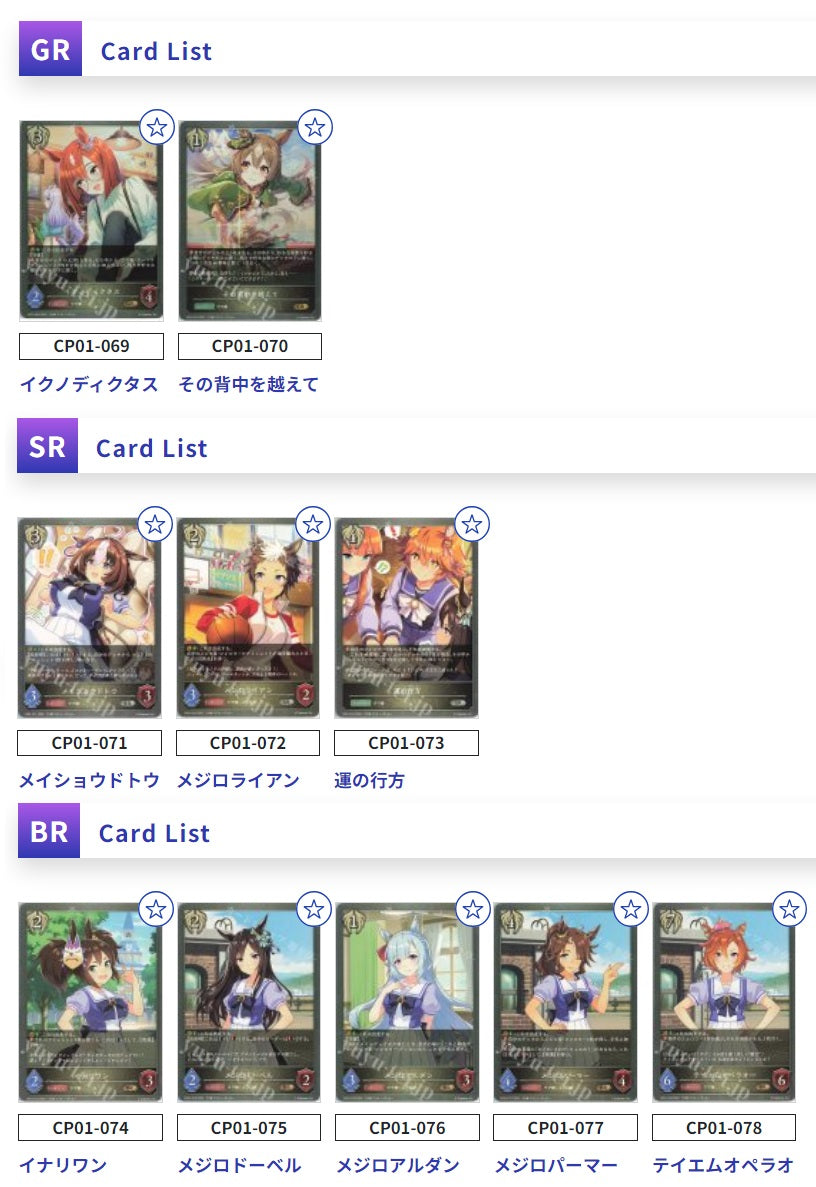
Task: Add CP01-071 to favorites via star
Action: tap(155, 523)
